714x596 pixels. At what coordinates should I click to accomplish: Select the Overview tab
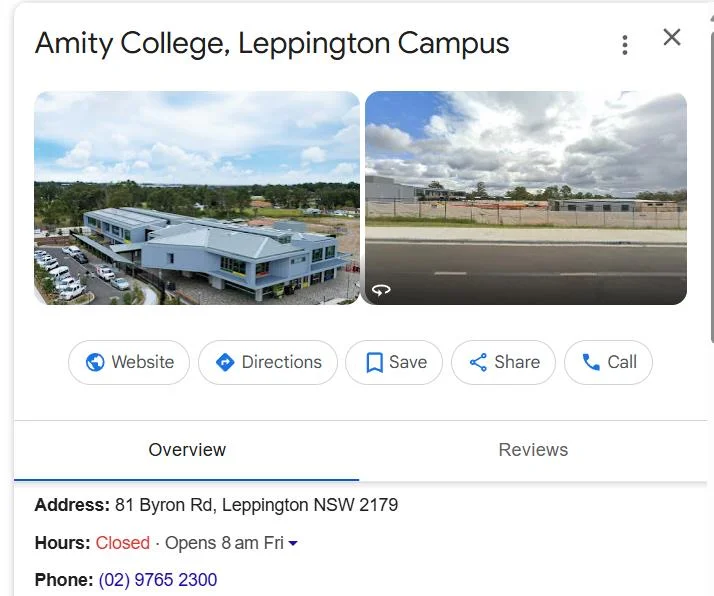pos(187,450)
